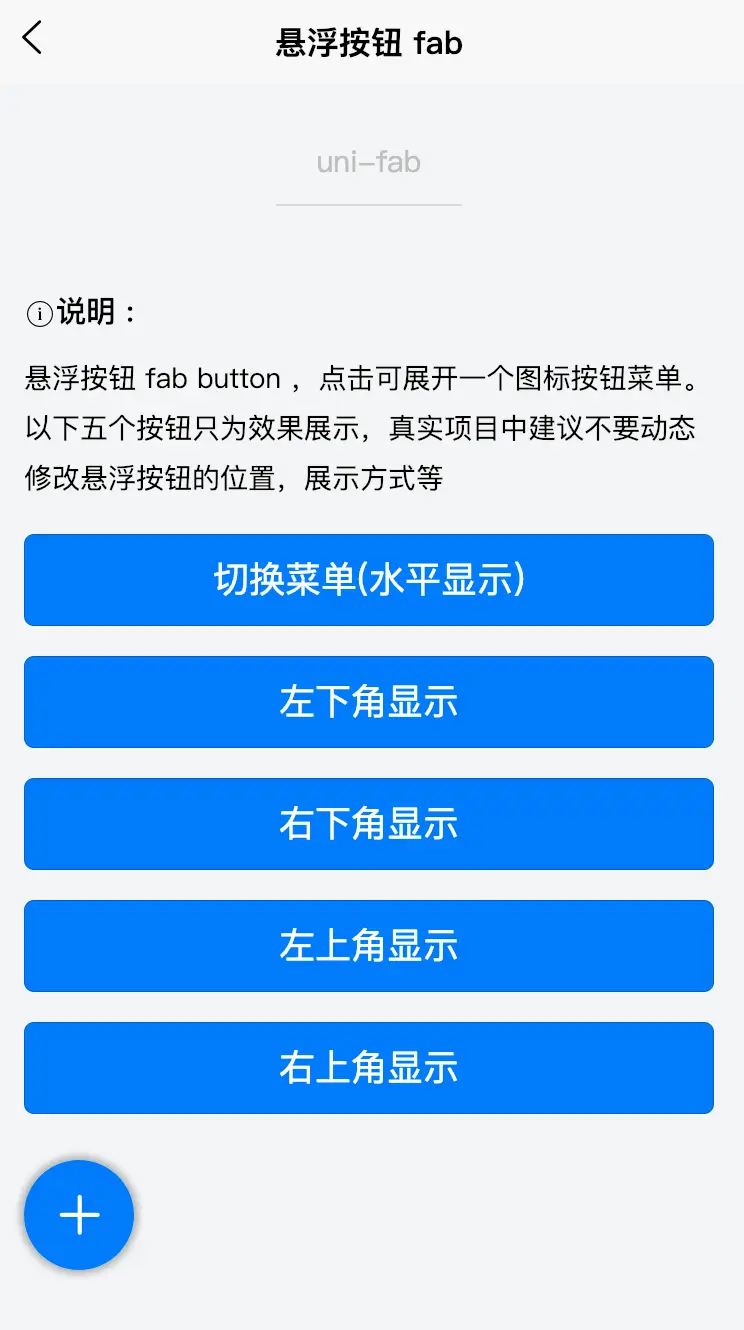Choose the 右下角显示 button

[369, 824]
